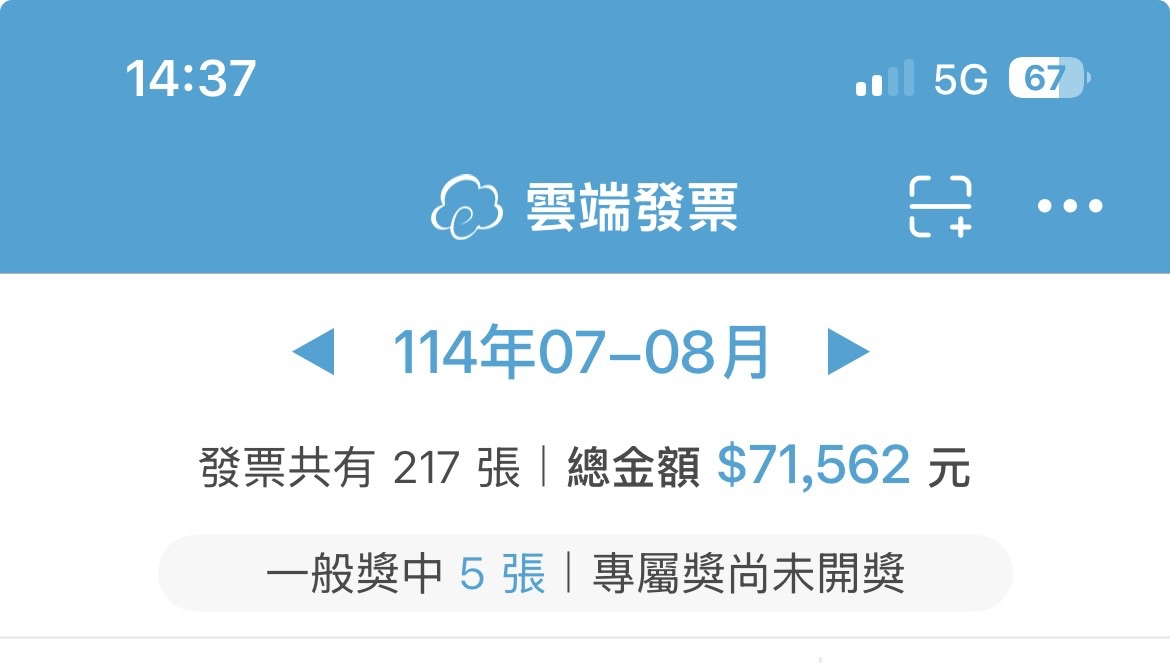Tap the scan invoice icon

[x=940, y=207]
